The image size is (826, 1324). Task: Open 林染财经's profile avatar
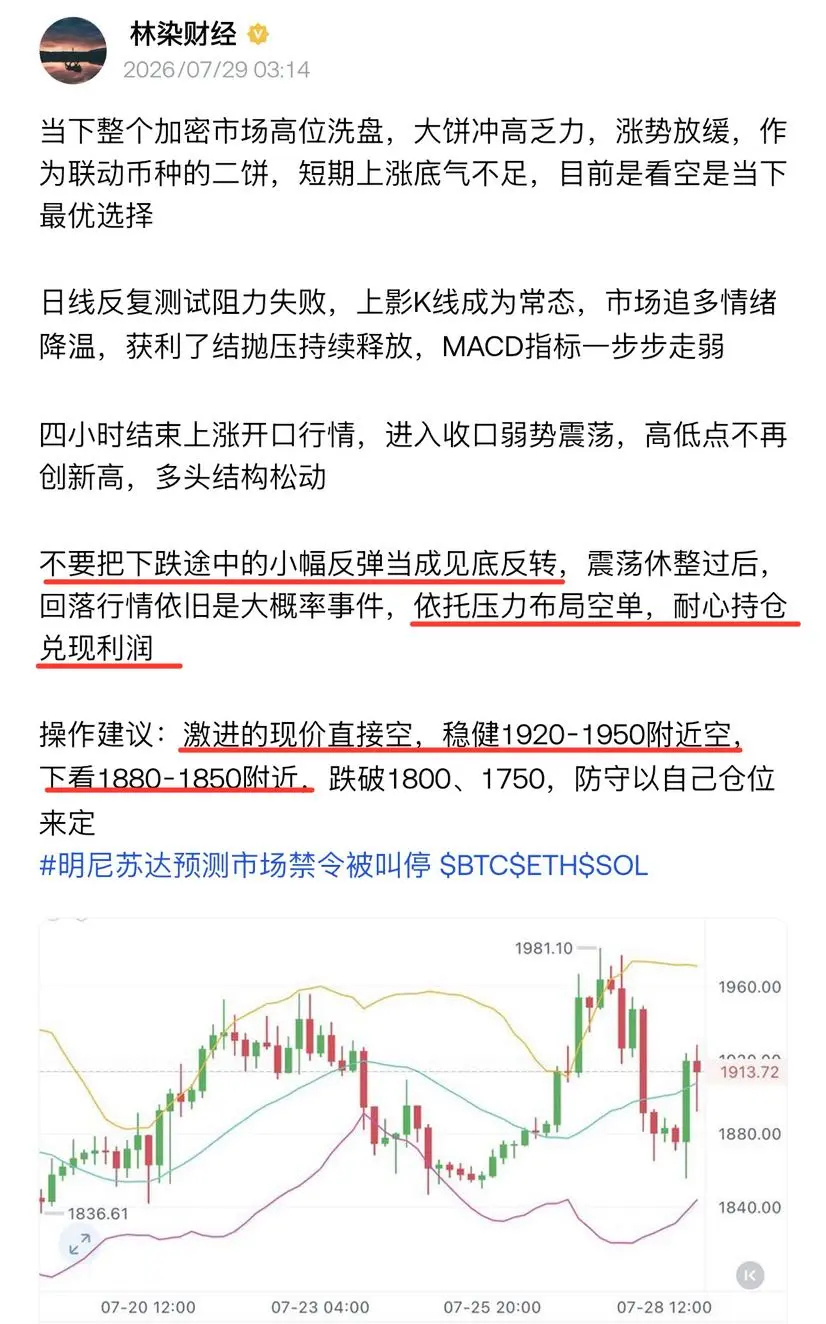point(72,50)
